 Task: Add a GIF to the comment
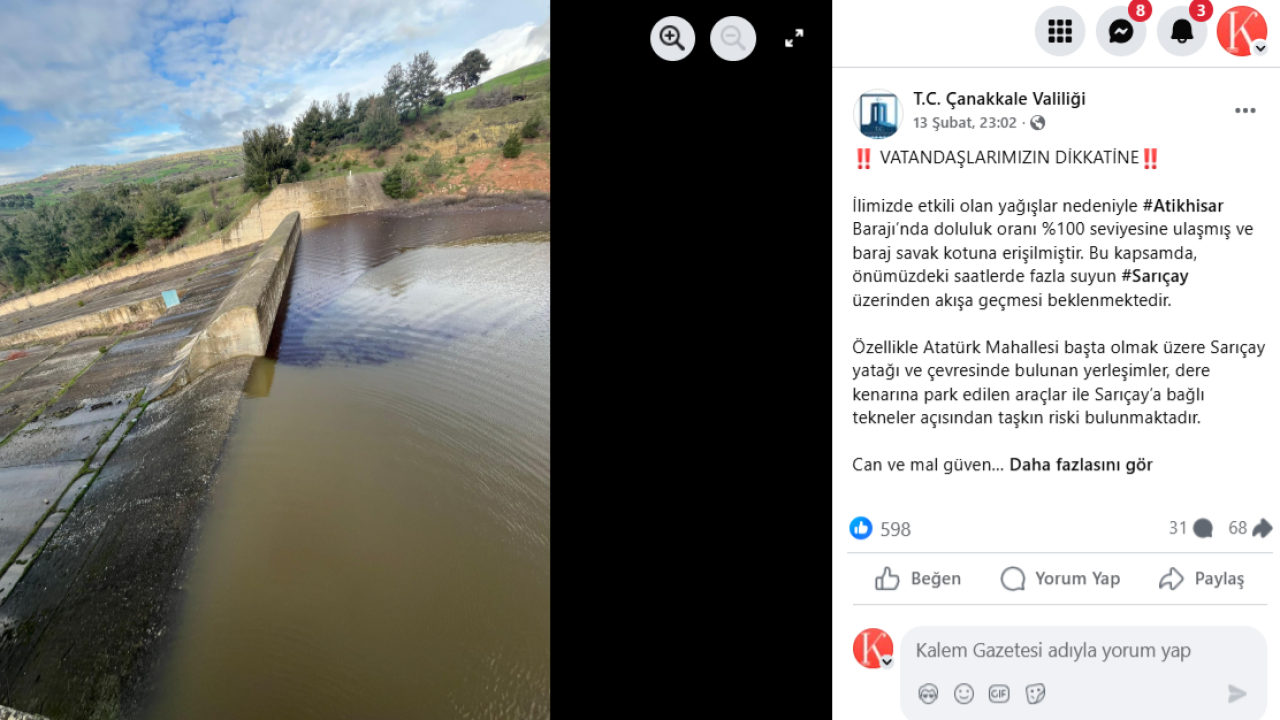click(998, 694)
